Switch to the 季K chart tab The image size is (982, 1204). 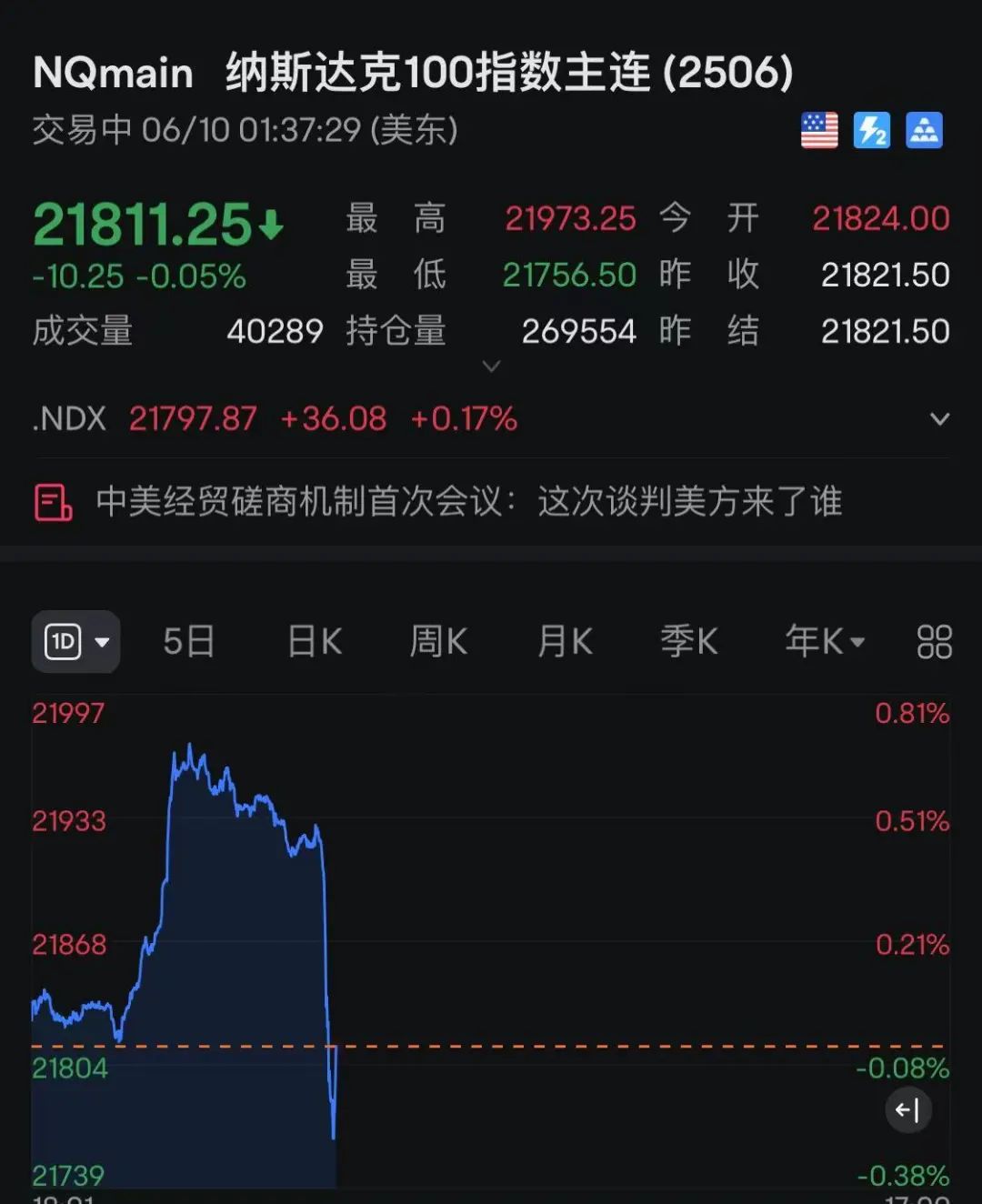[x=689, y=642]
